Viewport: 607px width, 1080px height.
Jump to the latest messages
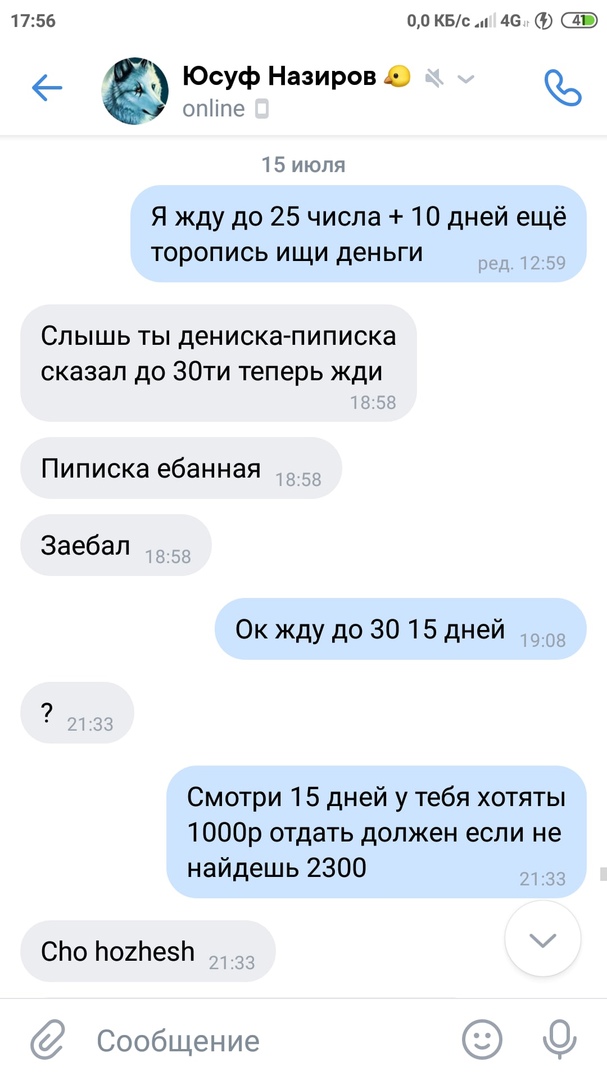point(543,939)
